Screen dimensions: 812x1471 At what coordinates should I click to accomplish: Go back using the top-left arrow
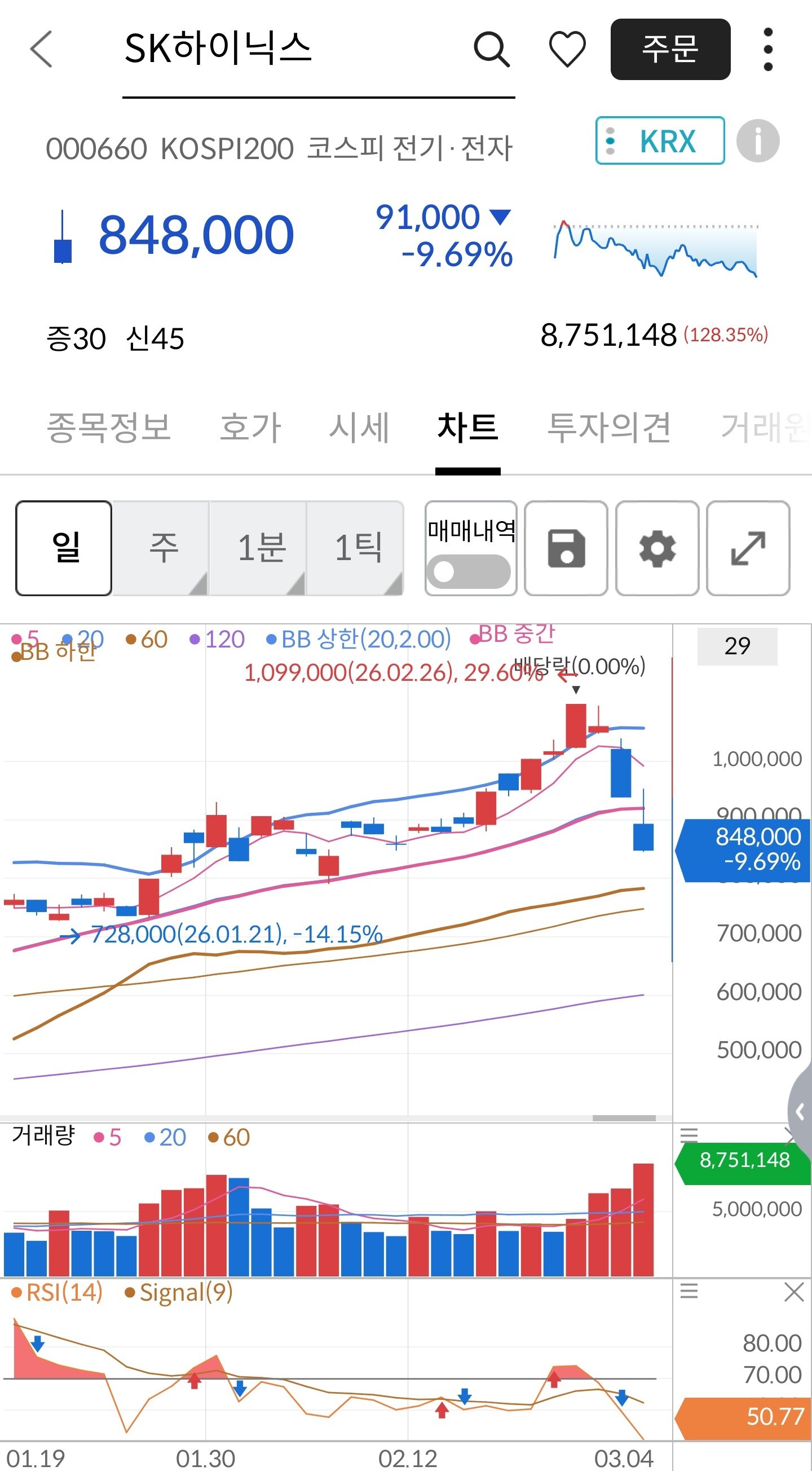[42, 49]
